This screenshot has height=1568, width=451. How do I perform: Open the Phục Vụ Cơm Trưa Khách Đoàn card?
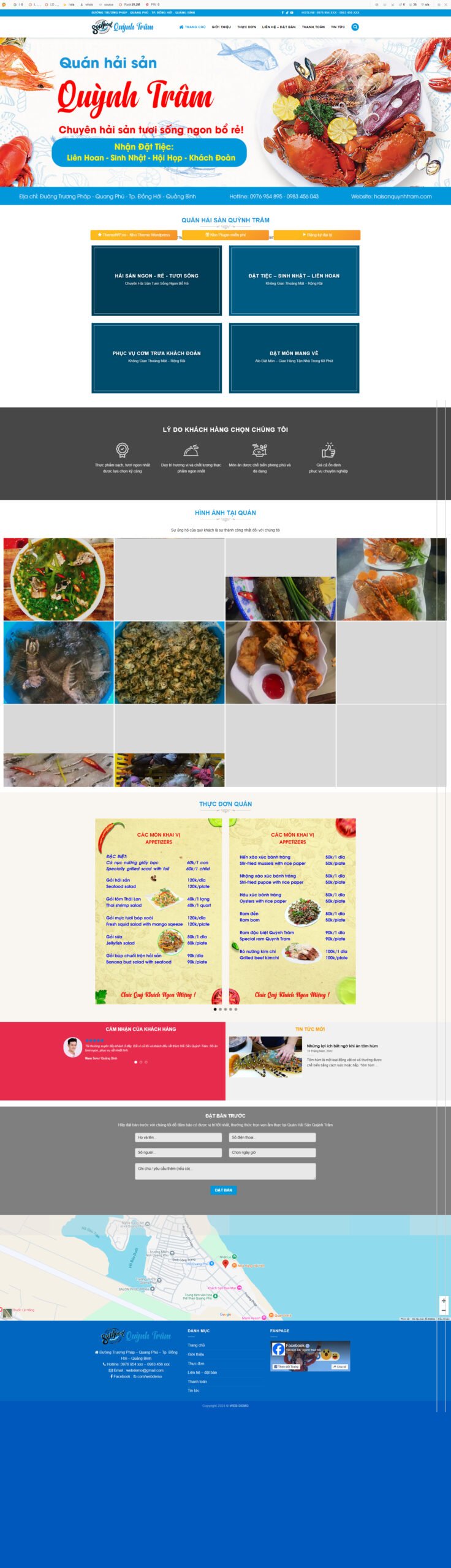click(x=156, y=358)
